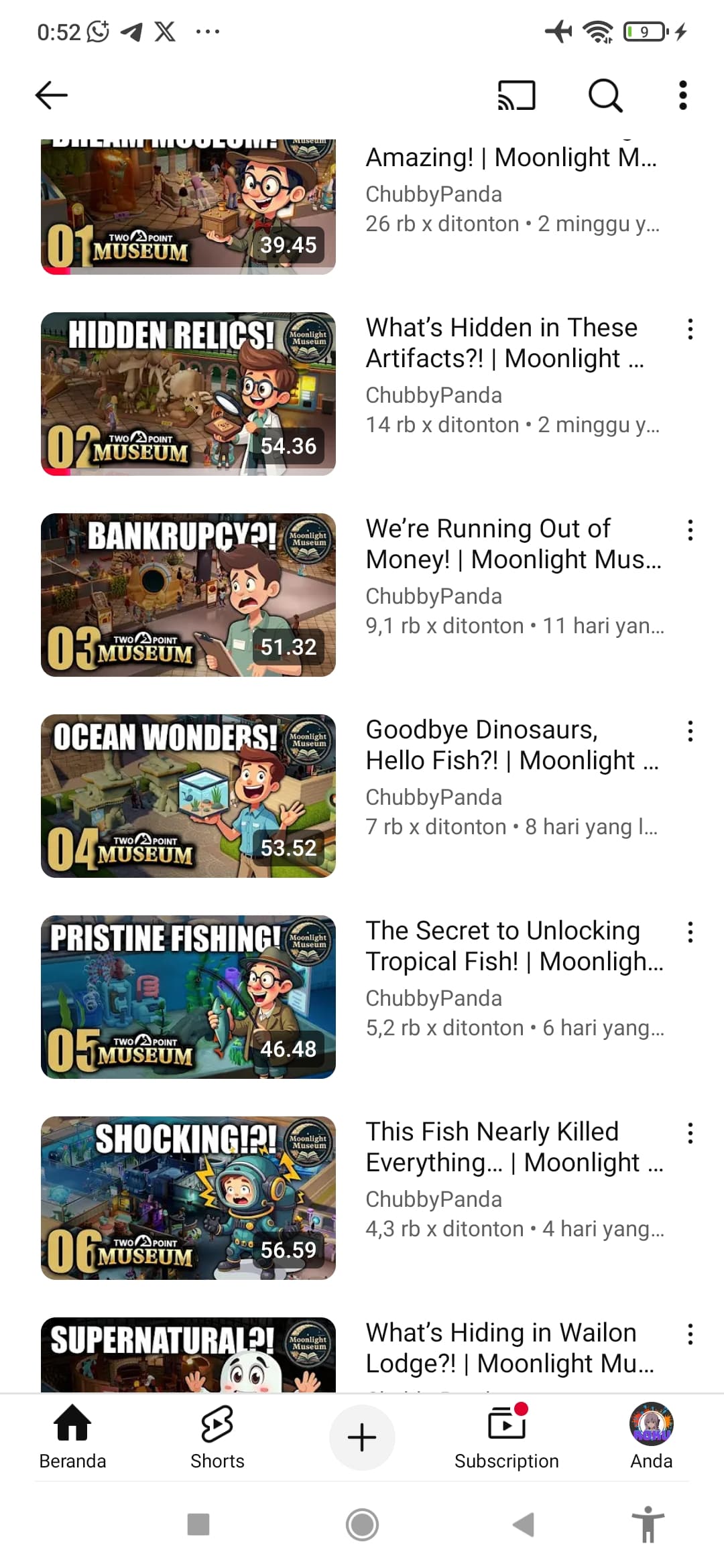Open the cast to device icon

[516, 95]
